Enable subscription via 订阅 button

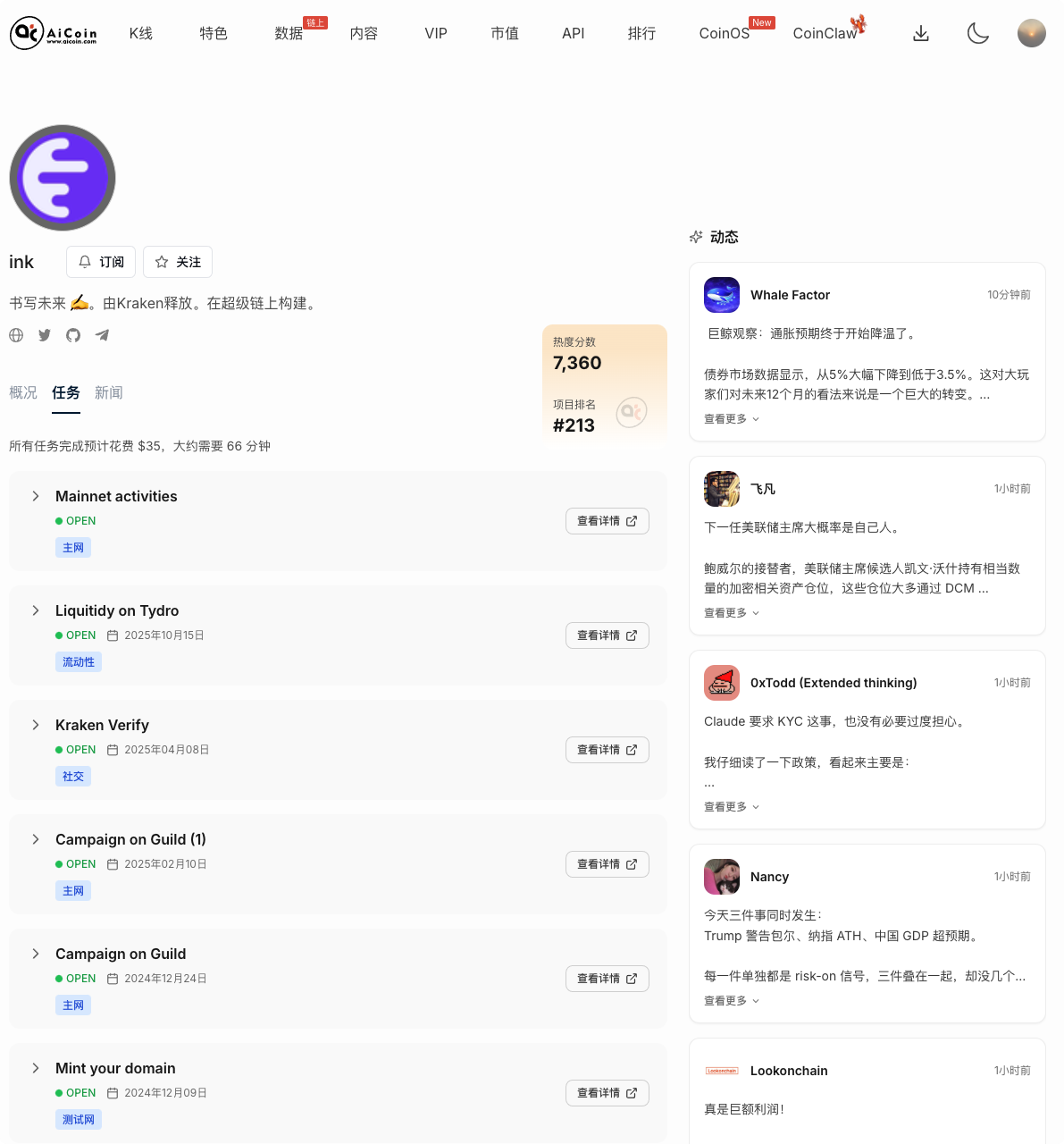100,262
